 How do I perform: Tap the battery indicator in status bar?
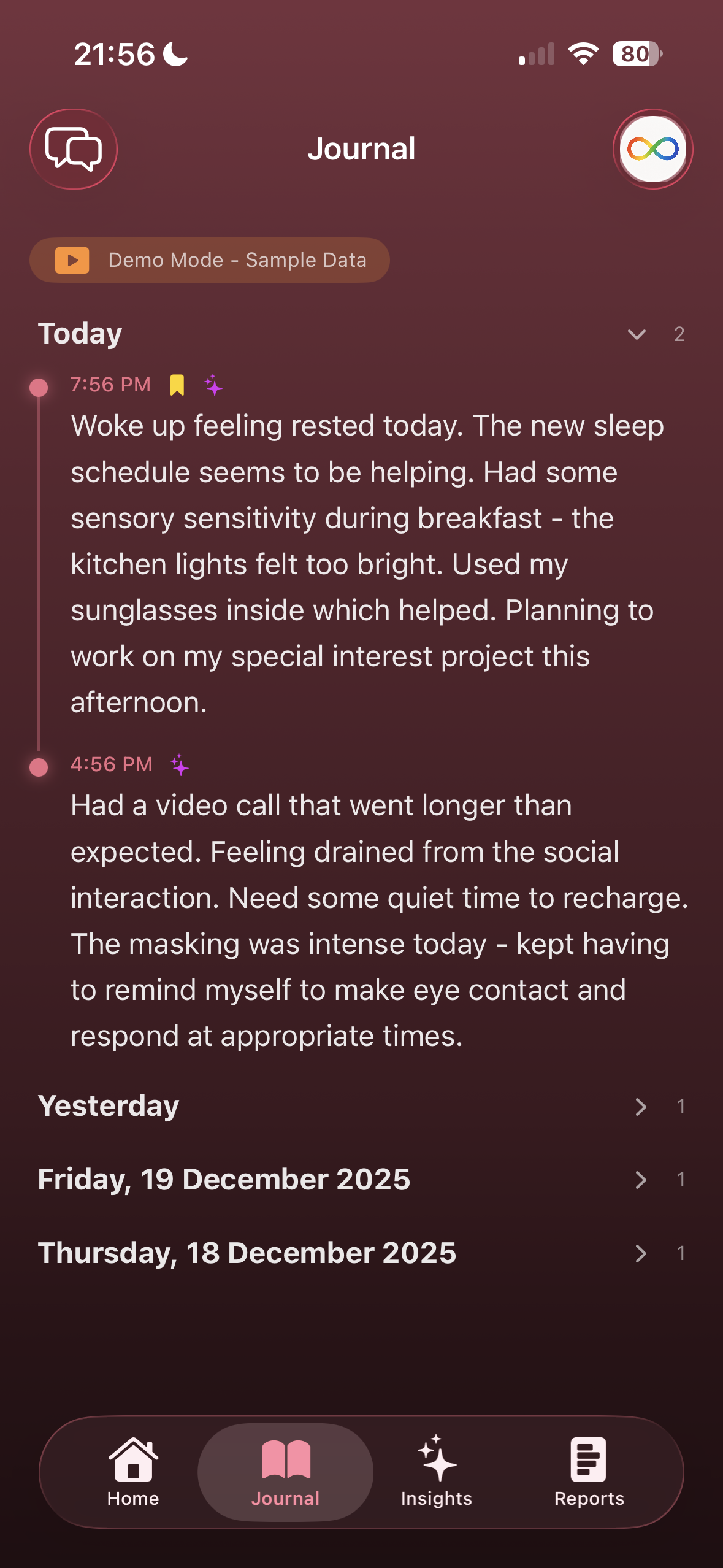pyautogui.click(x=635, y=54)
